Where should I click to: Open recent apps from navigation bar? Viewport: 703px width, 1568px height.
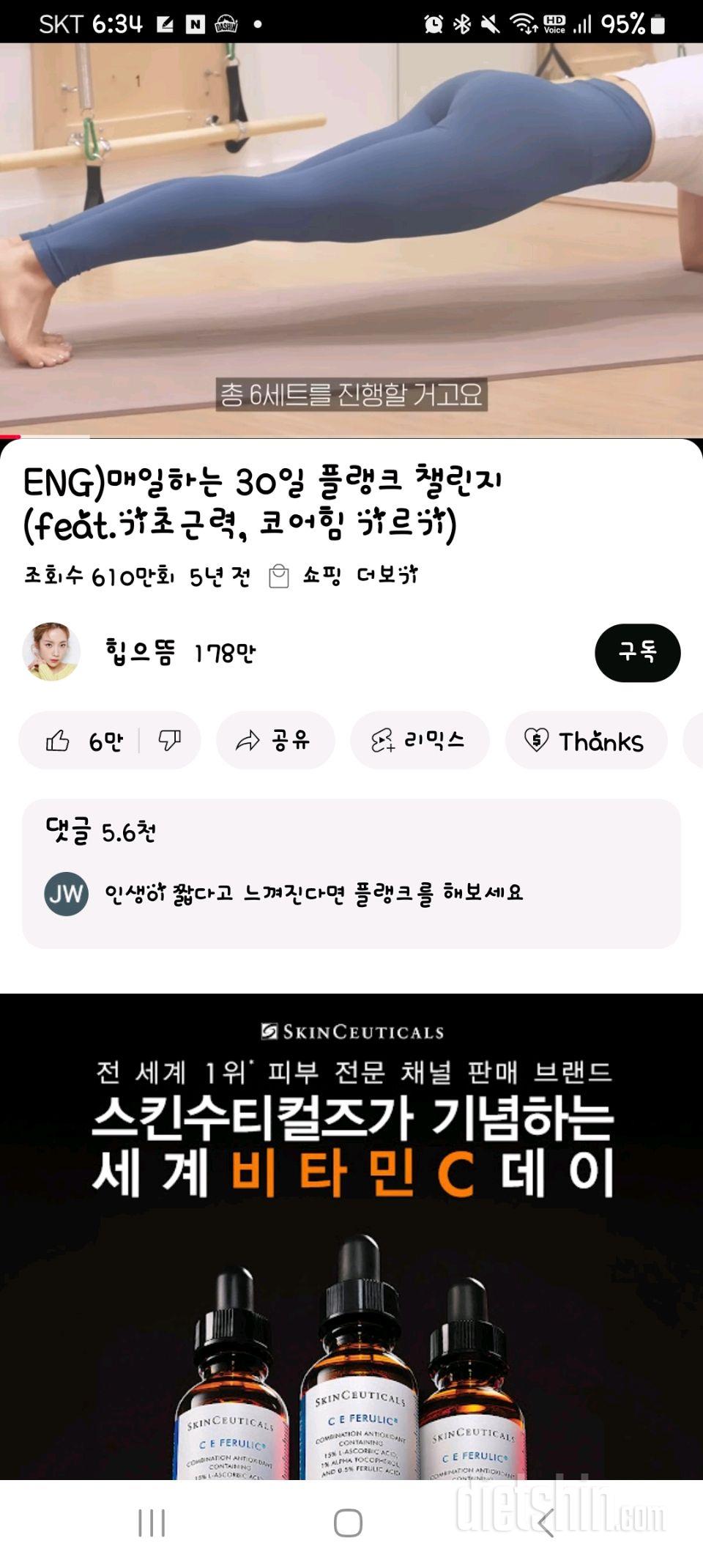click(x=152, y=1523)
